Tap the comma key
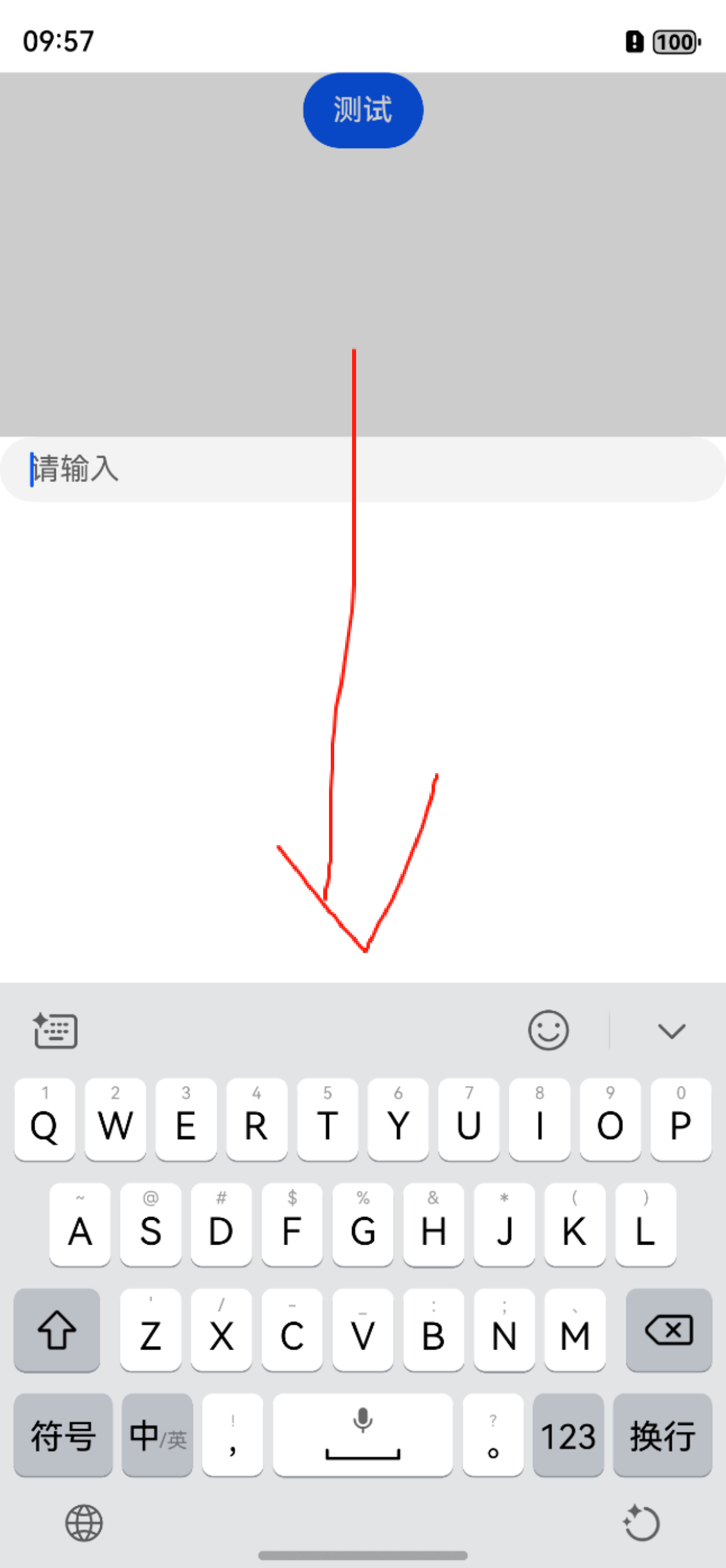The image size is (726, 1568). click(x=232, y=1435)
